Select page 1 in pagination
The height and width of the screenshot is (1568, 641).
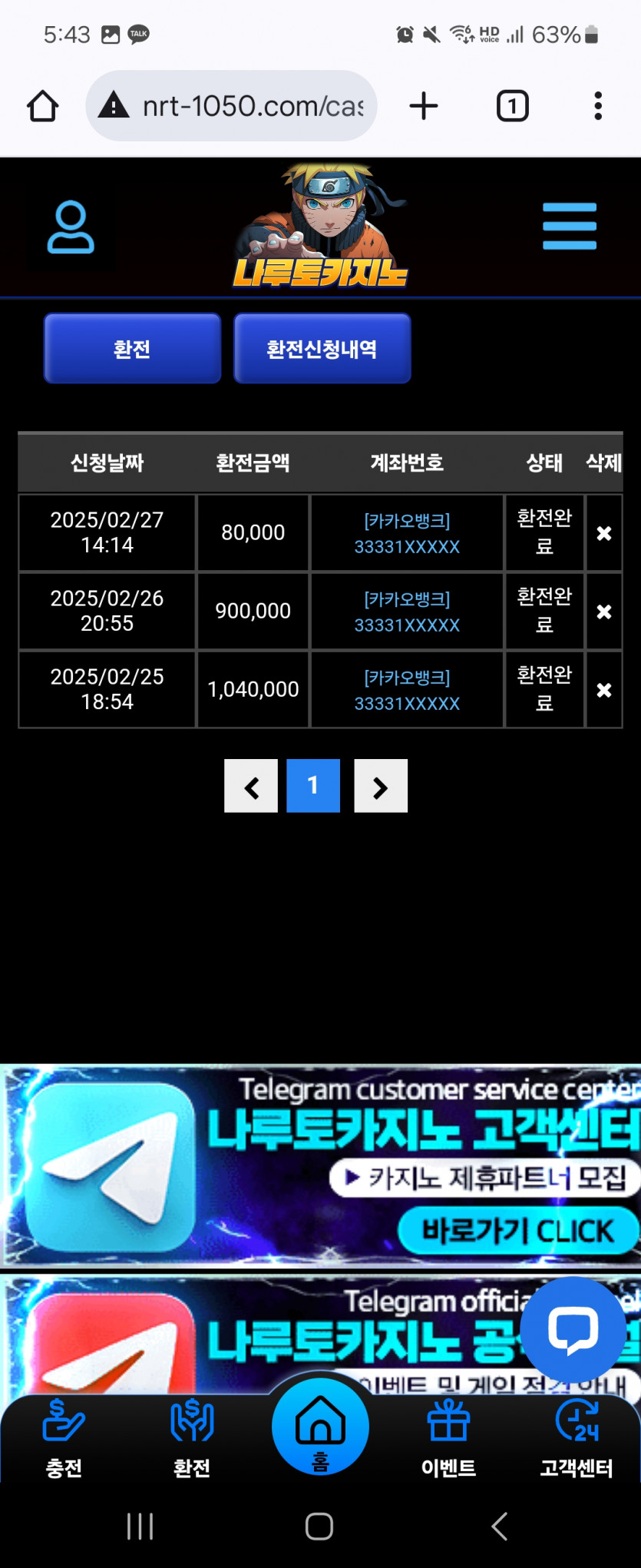tap(313, 786)
